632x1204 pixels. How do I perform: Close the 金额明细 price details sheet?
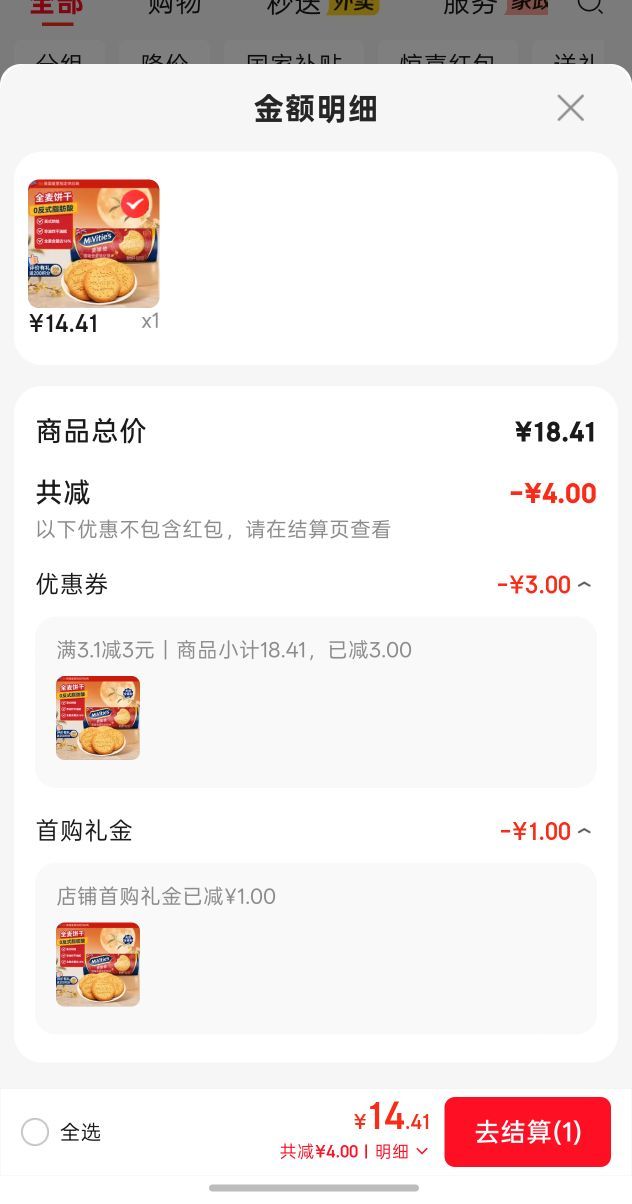point(570,108)
